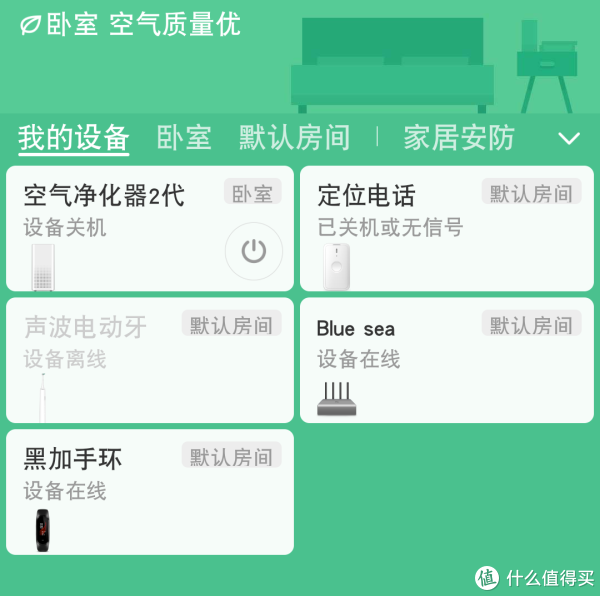Screen dimensions: 600x596
Task: Switch to the 卧室 room tab
Action: [x=184, y=137]
